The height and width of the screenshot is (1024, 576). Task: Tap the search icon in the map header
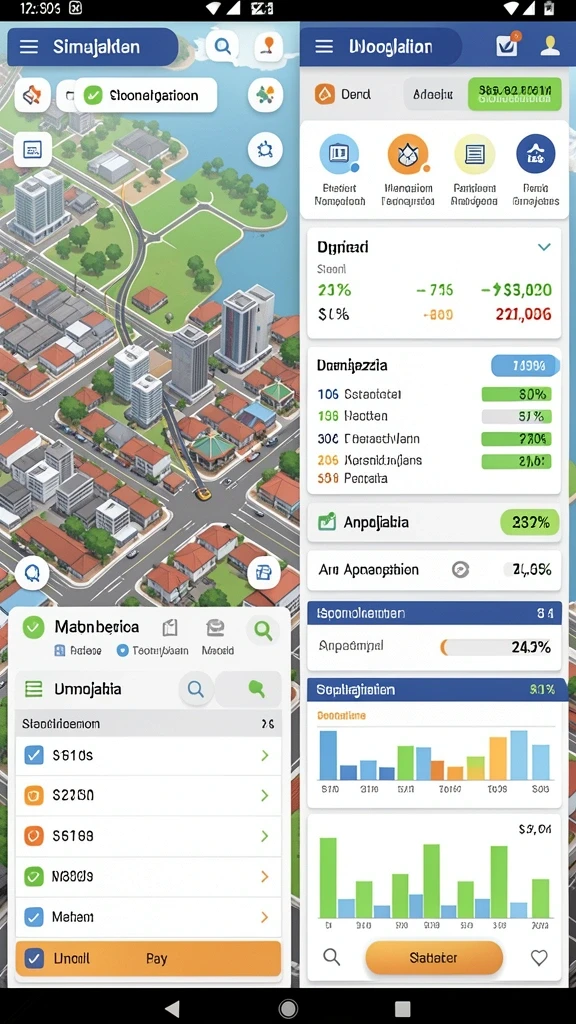(x=222, y=46)
